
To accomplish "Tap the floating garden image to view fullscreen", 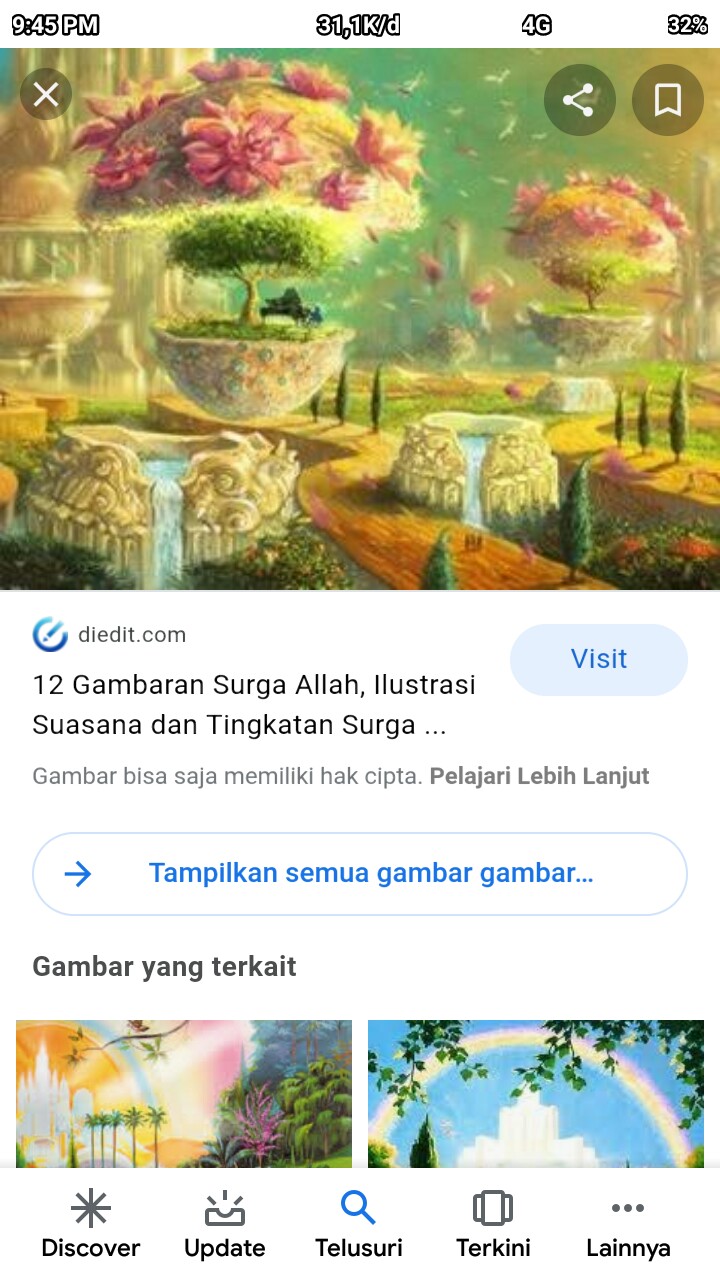I will click(x=360, y=318).
